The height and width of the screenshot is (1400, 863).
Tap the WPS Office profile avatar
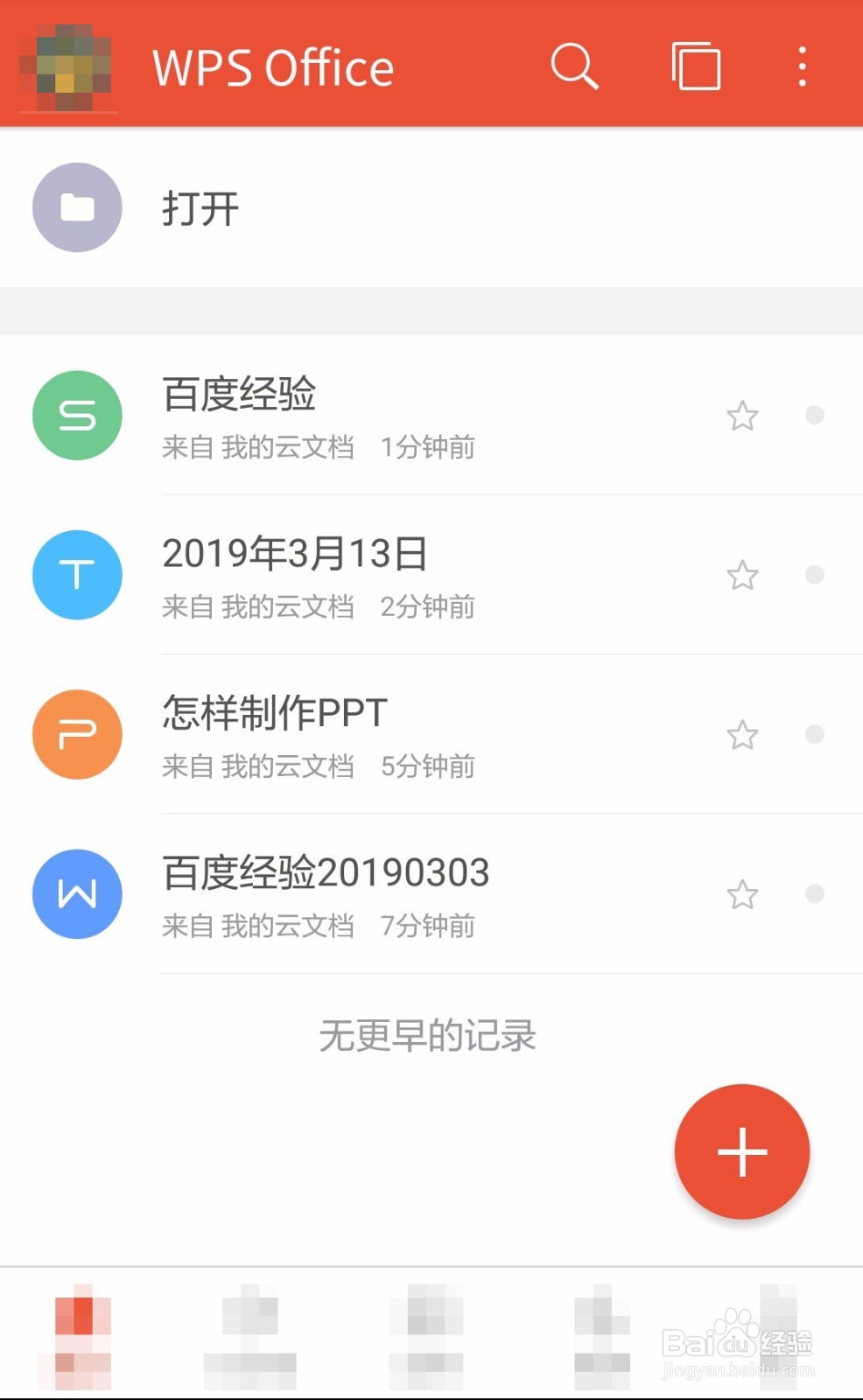pyautogui.click(x=70, y=66)
